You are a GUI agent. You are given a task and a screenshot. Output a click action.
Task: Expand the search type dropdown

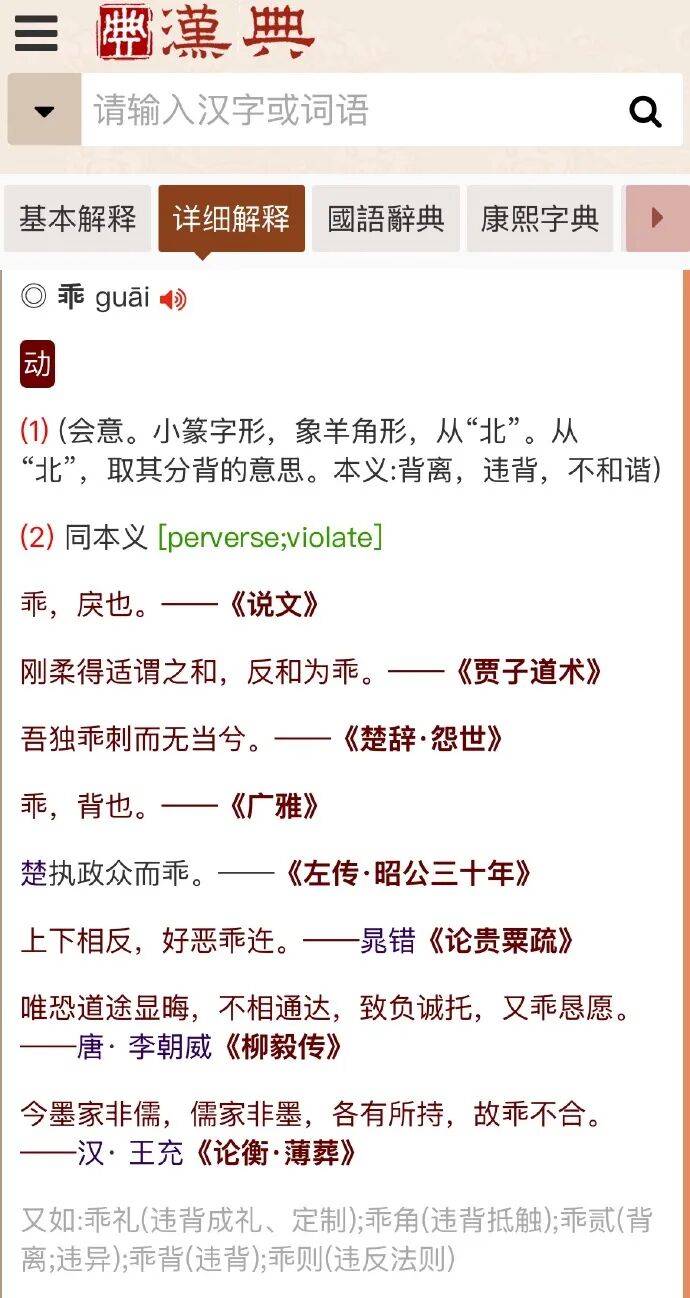pos(44,110)
